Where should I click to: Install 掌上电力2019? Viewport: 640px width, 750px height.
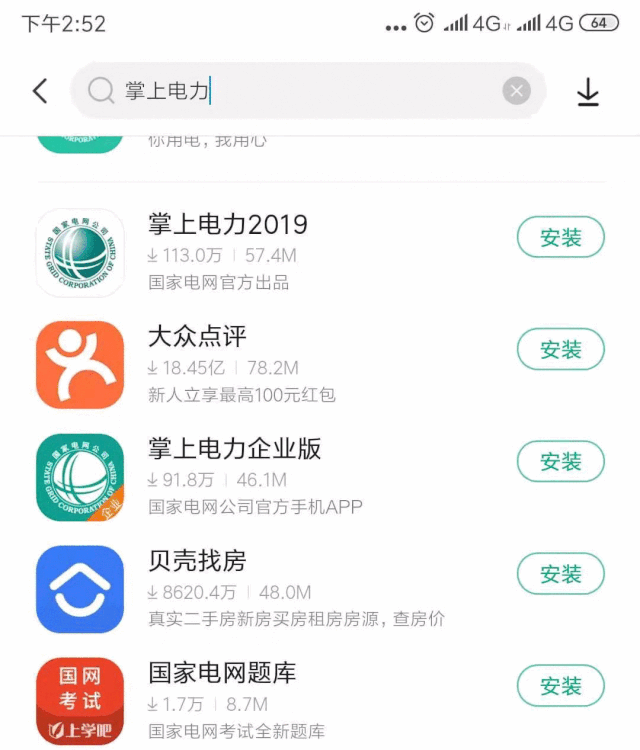tap(560, 238)
